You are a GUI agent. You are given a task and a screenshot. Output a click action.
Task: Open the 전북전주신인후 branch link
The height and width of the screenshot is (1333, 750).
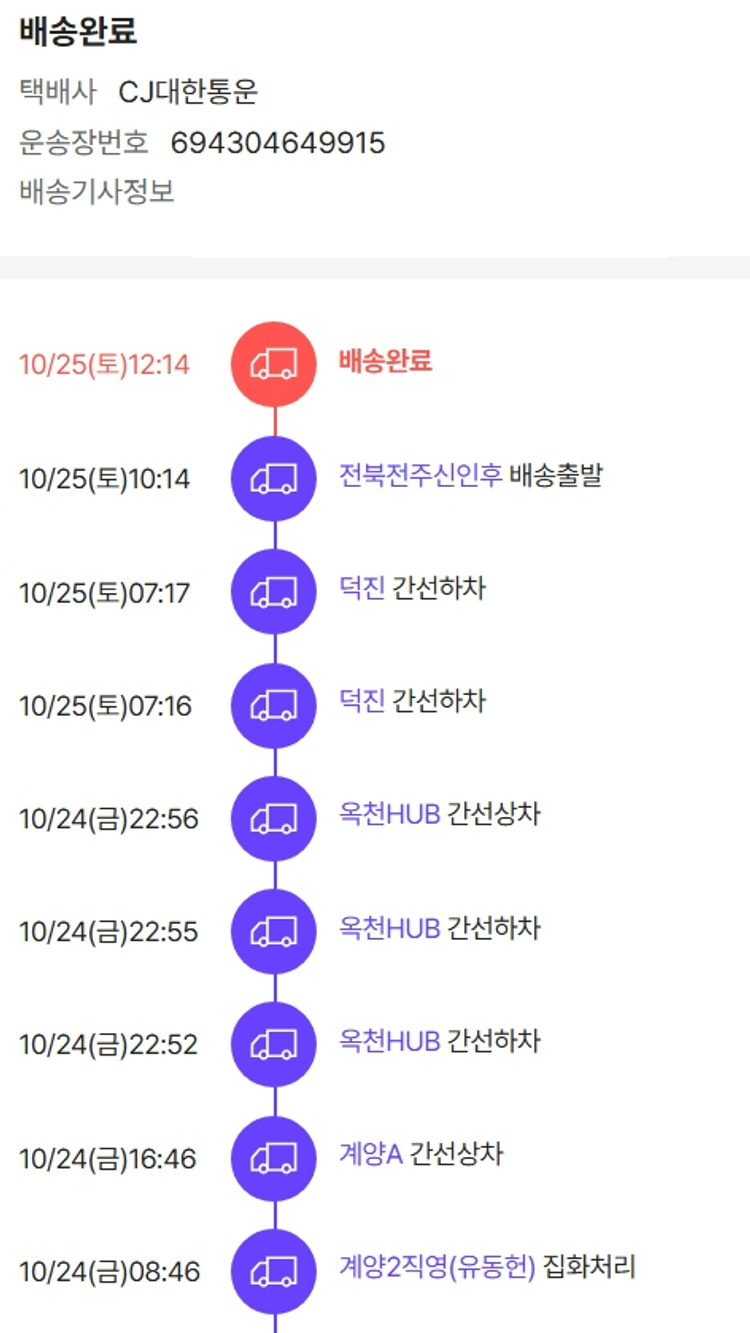coord(420,475)
